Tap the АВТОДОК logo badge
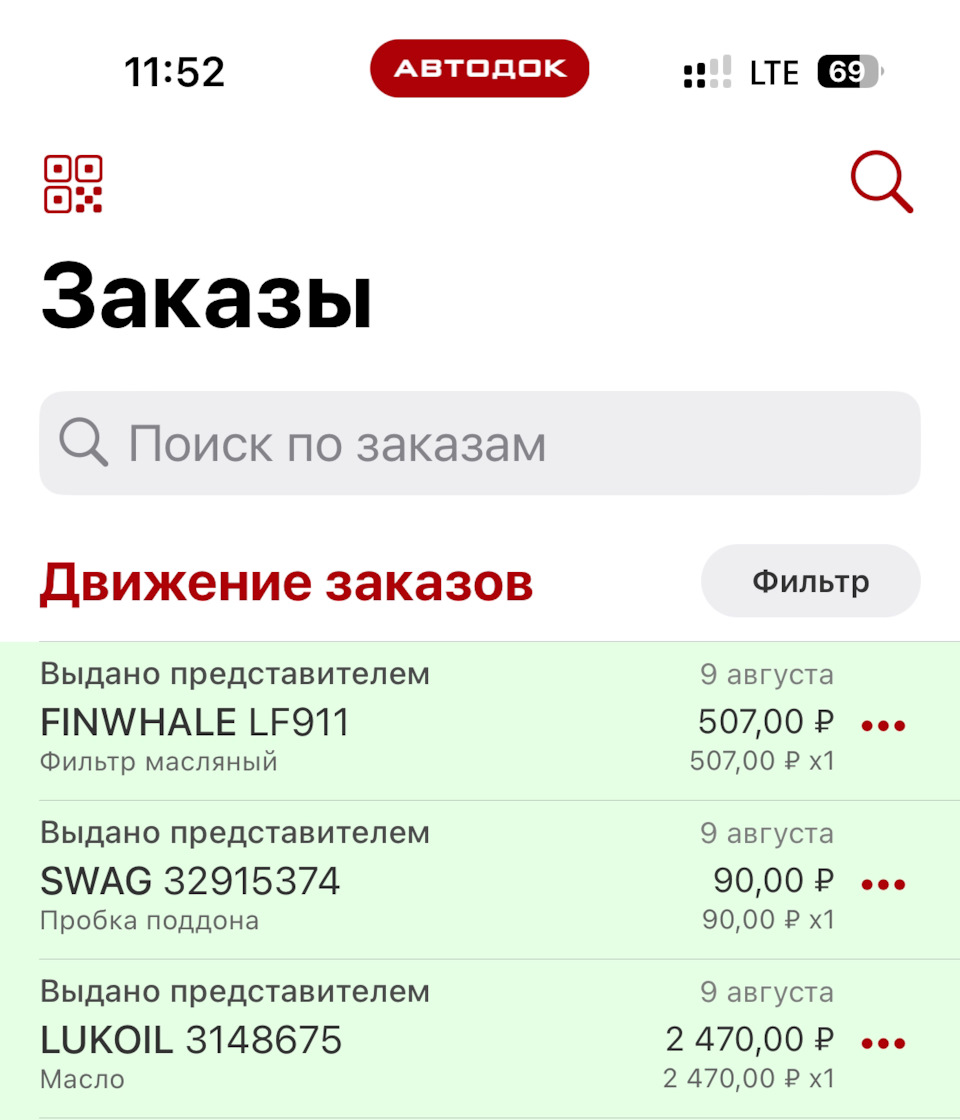The width and height of the screenshot is (960, 1120). coord(478,68)
